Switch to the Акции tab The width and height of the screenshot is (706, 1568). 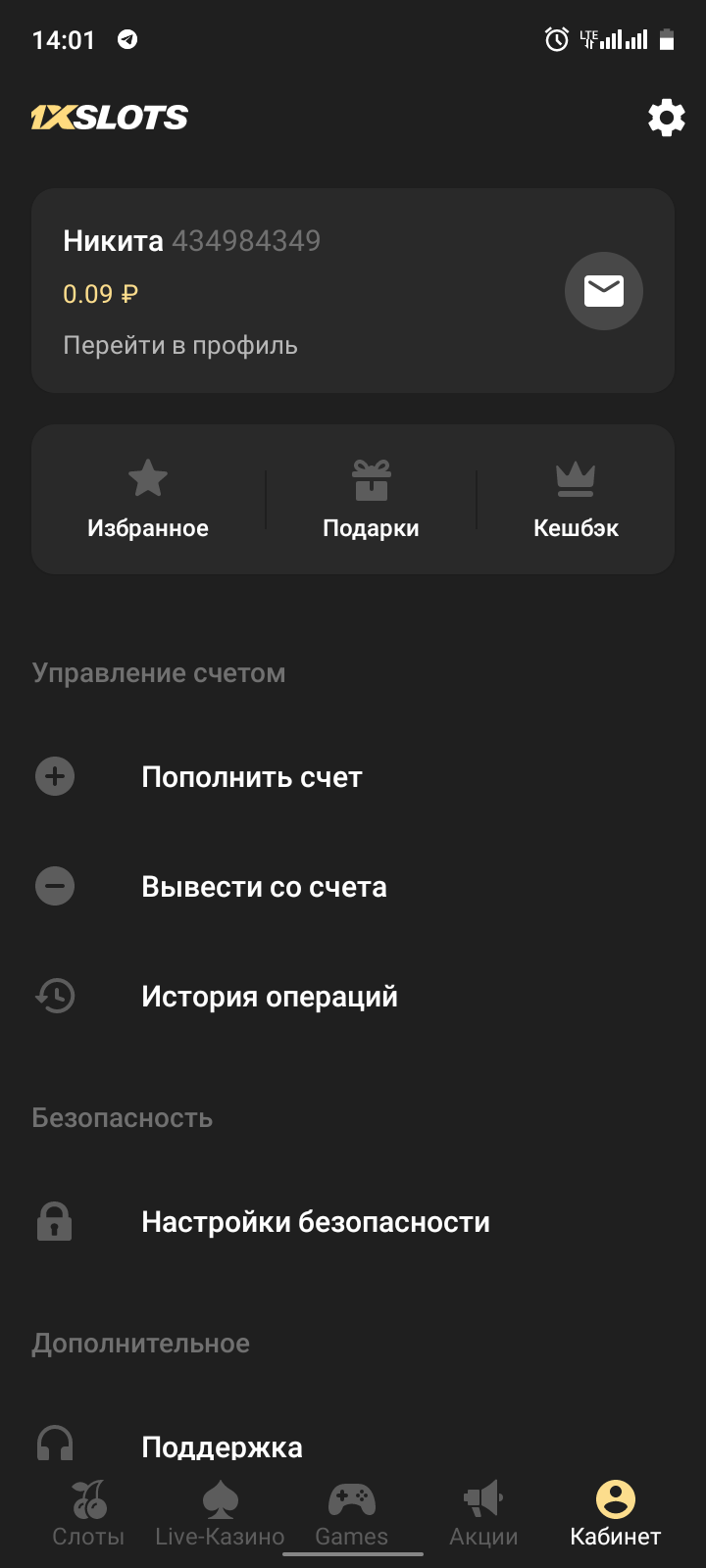pos(483,1514)
